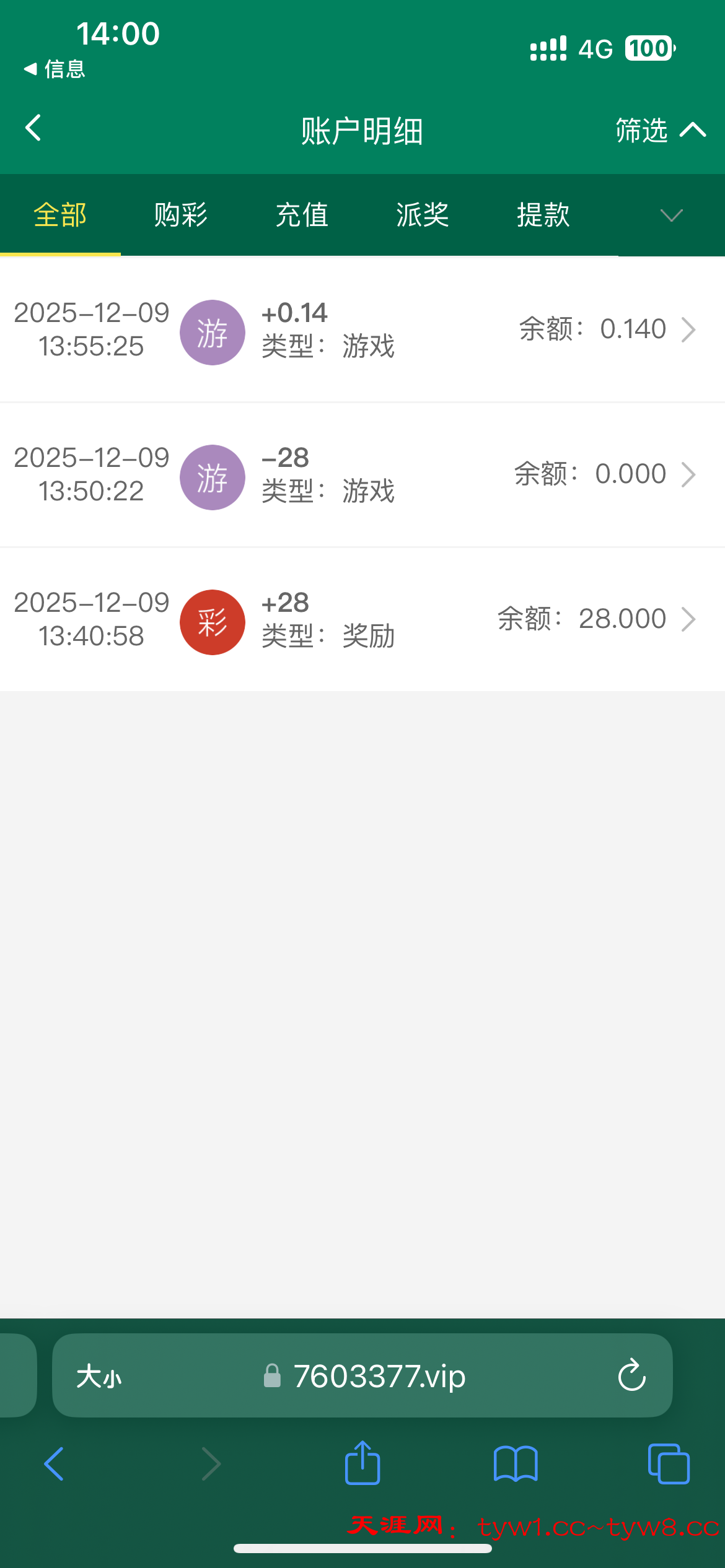The width and height of the screenshot is (725, 1568).
Task: Open the 大小 page format menu
Action: point(99,1377)
